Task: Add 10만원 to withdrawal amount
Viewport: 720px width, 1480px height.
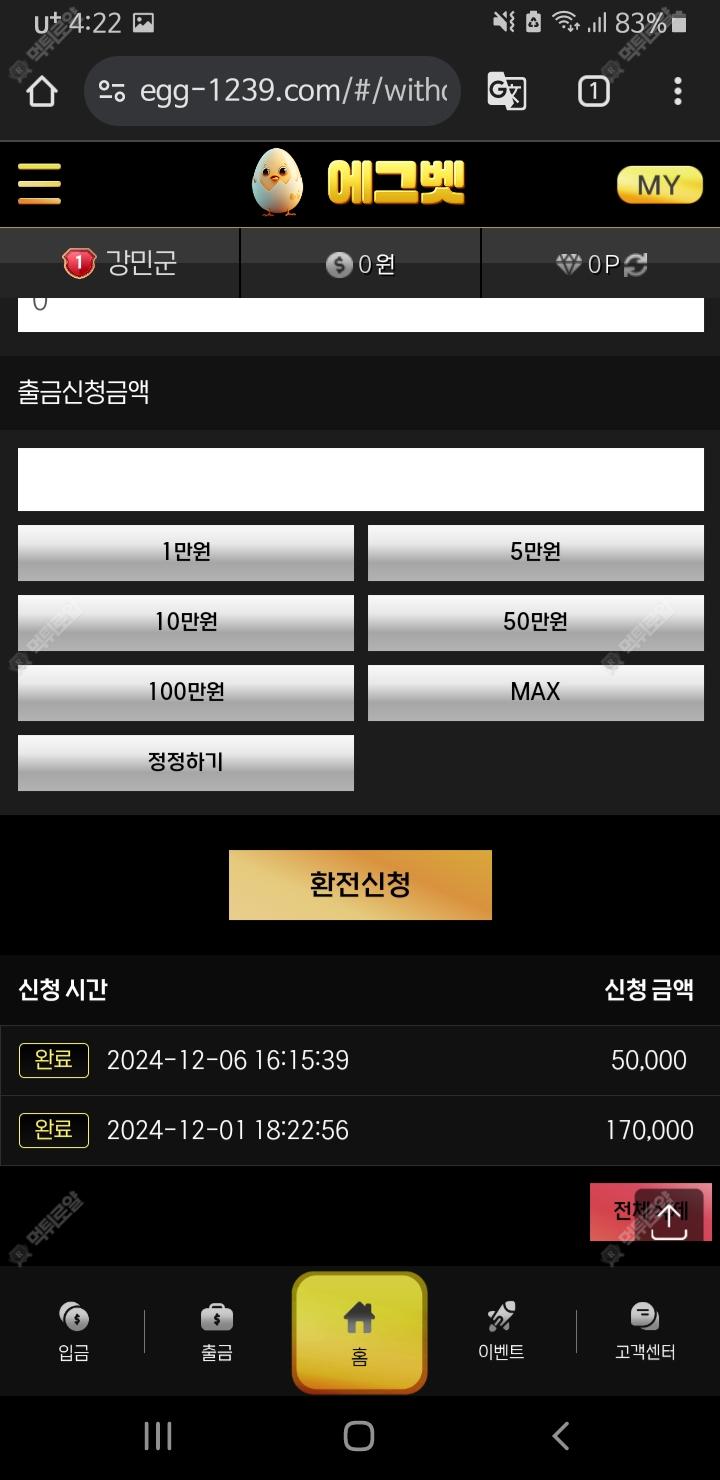Action: coord(186,622)
